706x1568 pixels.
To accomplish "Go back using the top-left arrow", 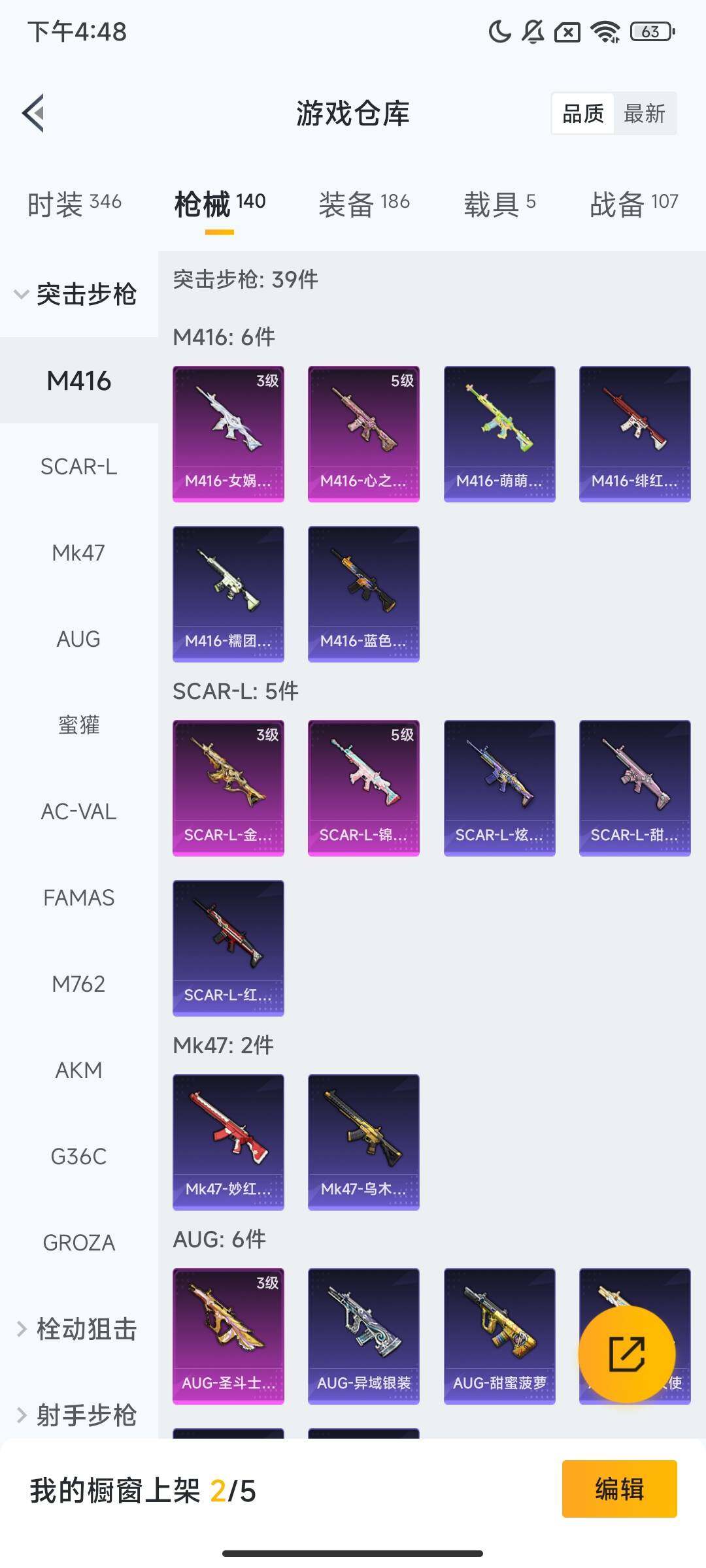I will click(x=33, y=113).
